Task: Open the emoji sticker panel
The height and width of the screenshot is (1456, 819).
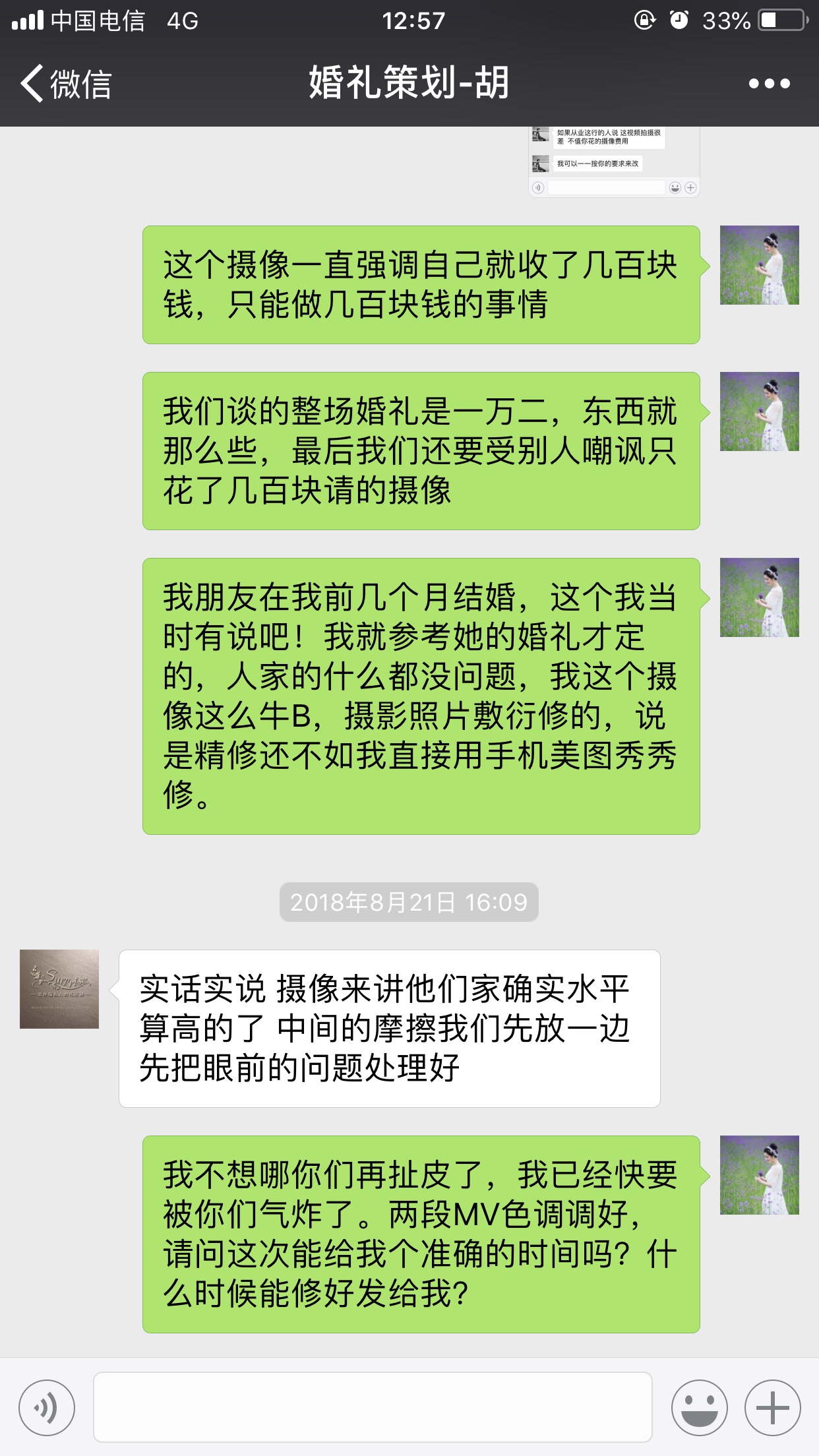Action: pyautogui.click(x=700, y=1407)
